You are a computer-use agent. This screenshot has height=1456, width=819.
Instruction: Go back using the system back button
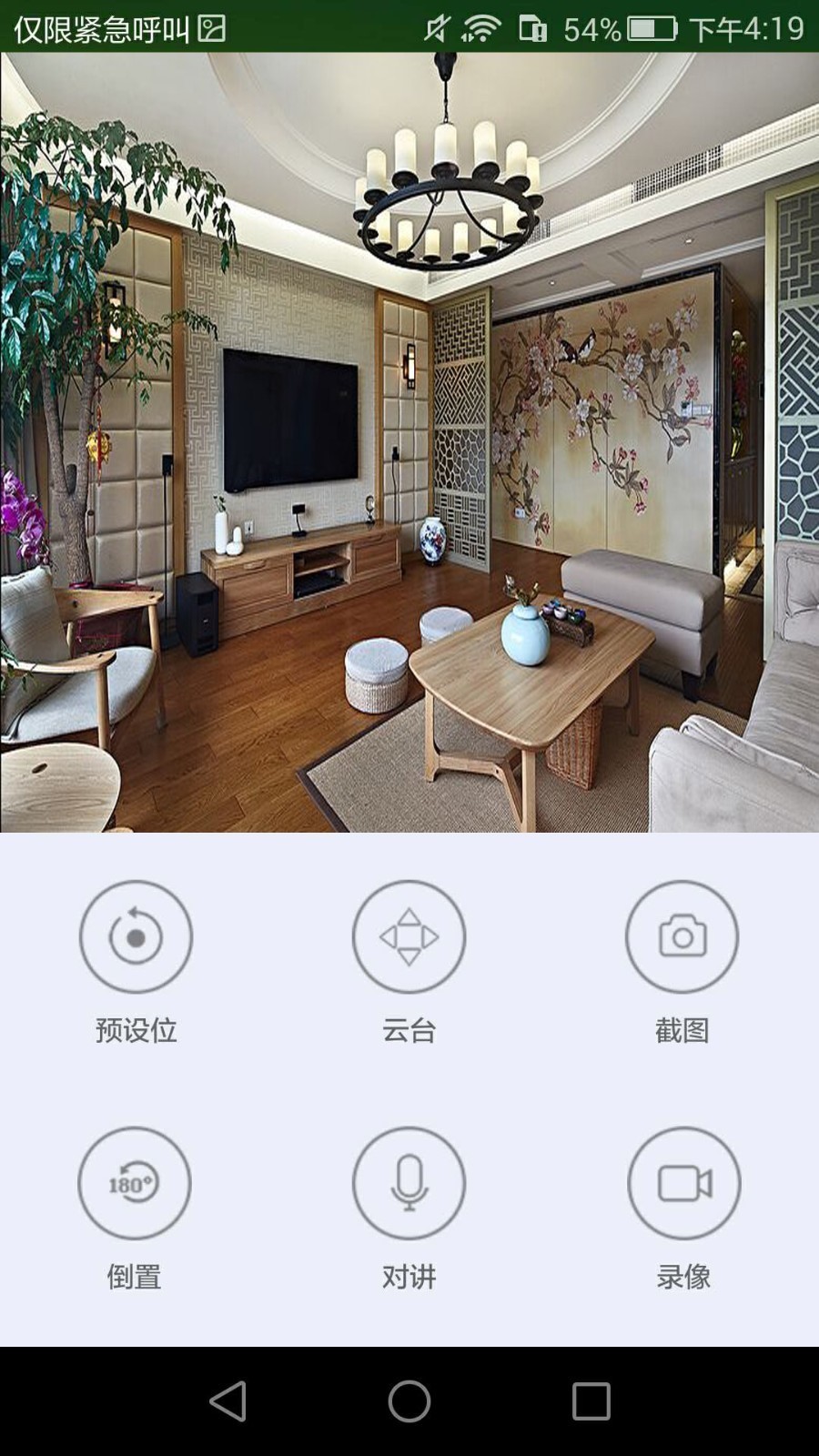tap(227, 1401)
